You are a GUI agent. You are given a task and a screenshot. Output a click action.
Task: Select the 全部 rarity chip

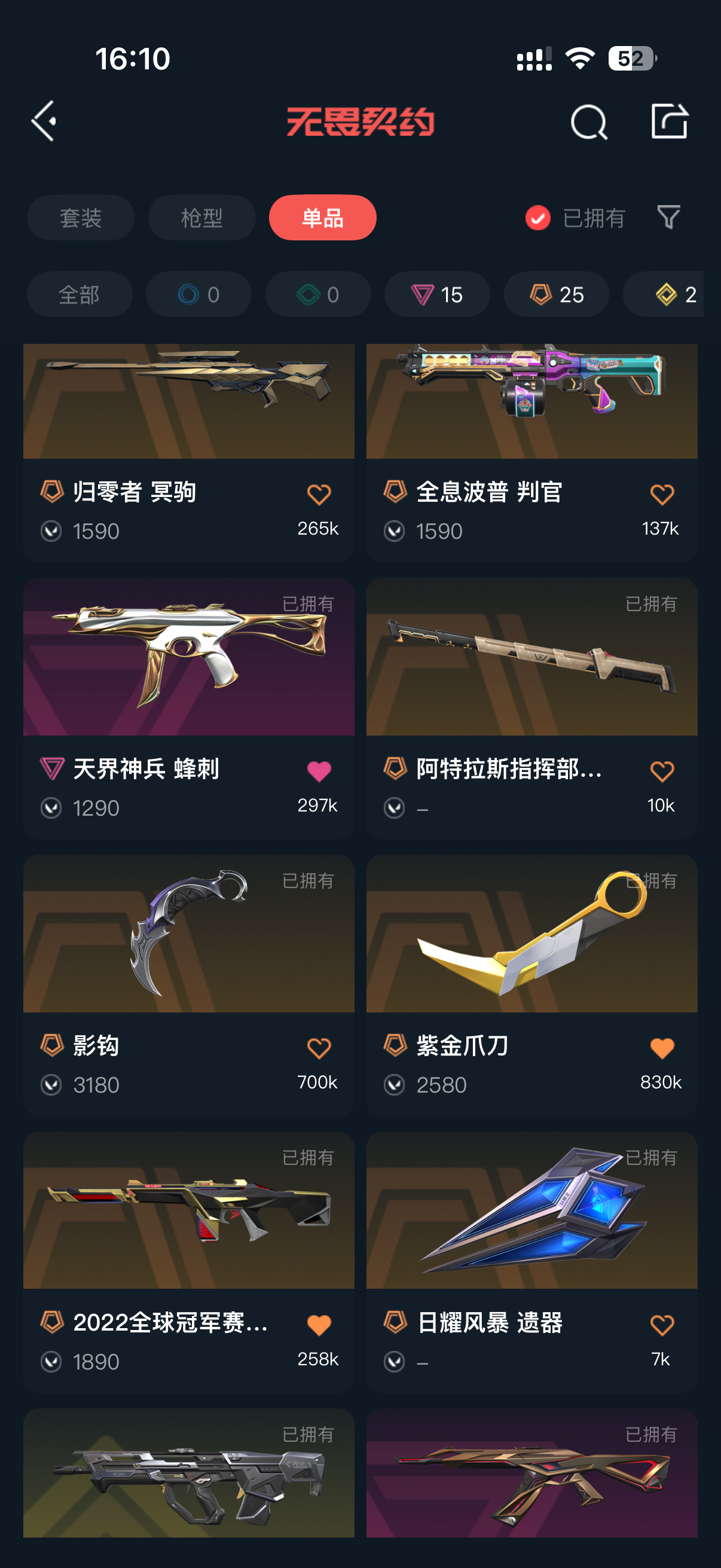click(79, 295)
